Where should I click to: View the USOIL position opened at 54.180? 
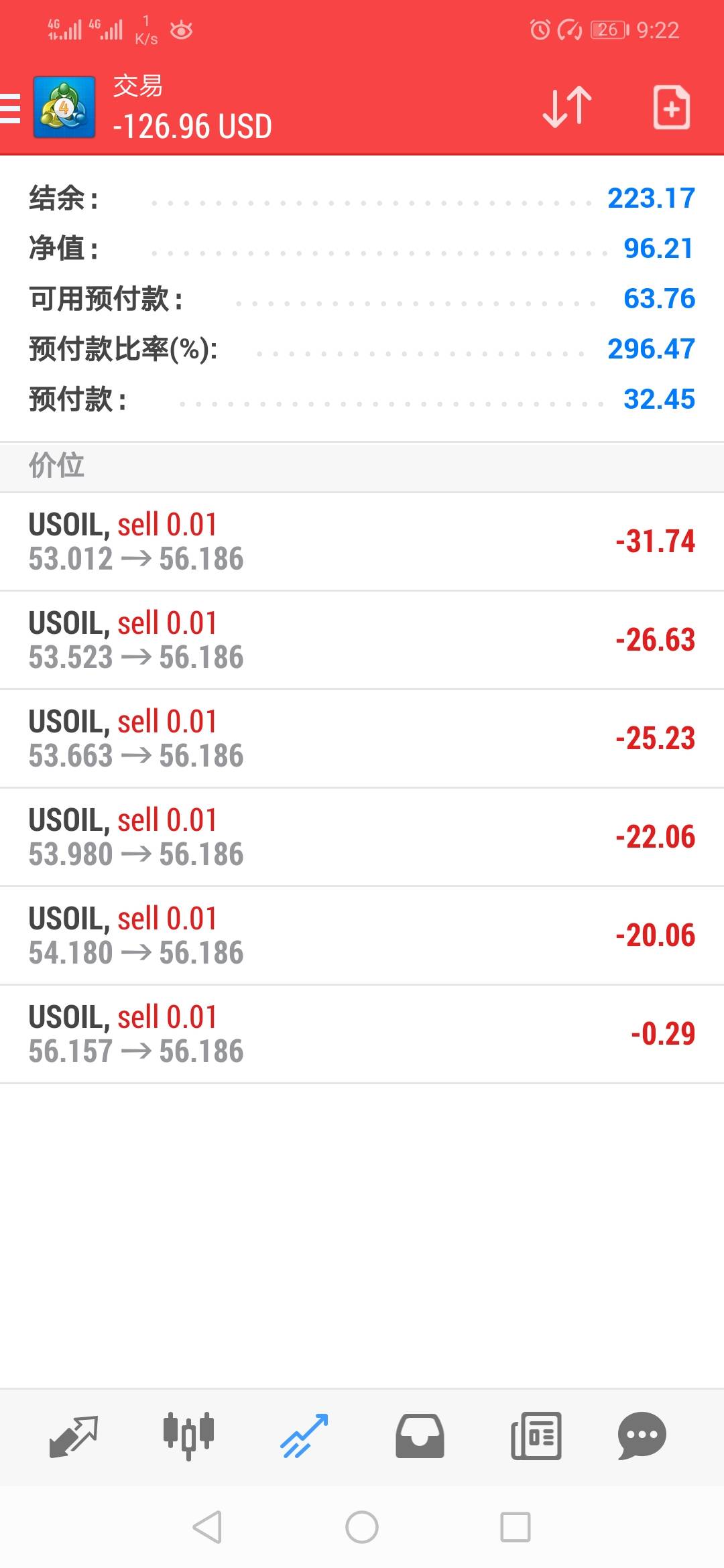click(x=362, y=935)
